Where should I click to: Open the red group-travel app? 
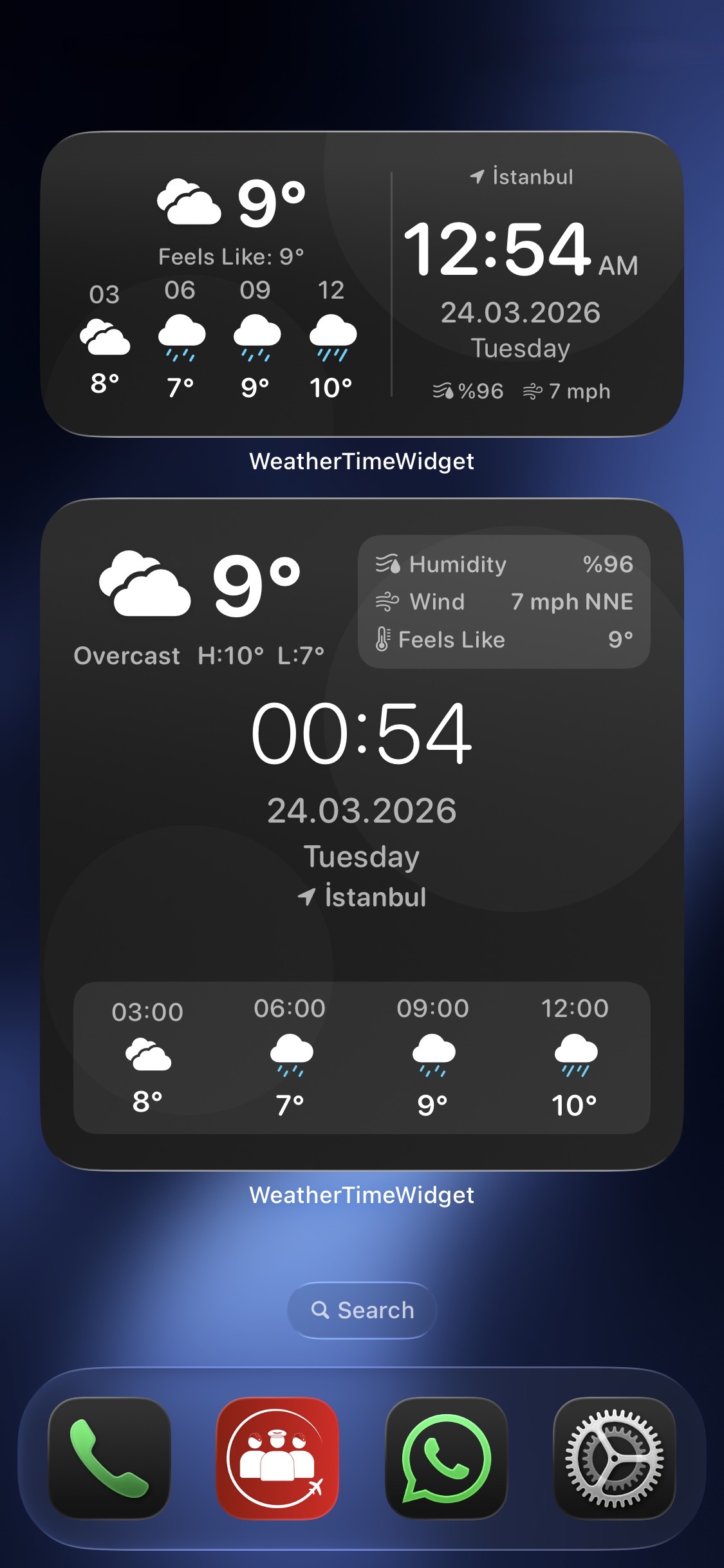point(277,1459)
